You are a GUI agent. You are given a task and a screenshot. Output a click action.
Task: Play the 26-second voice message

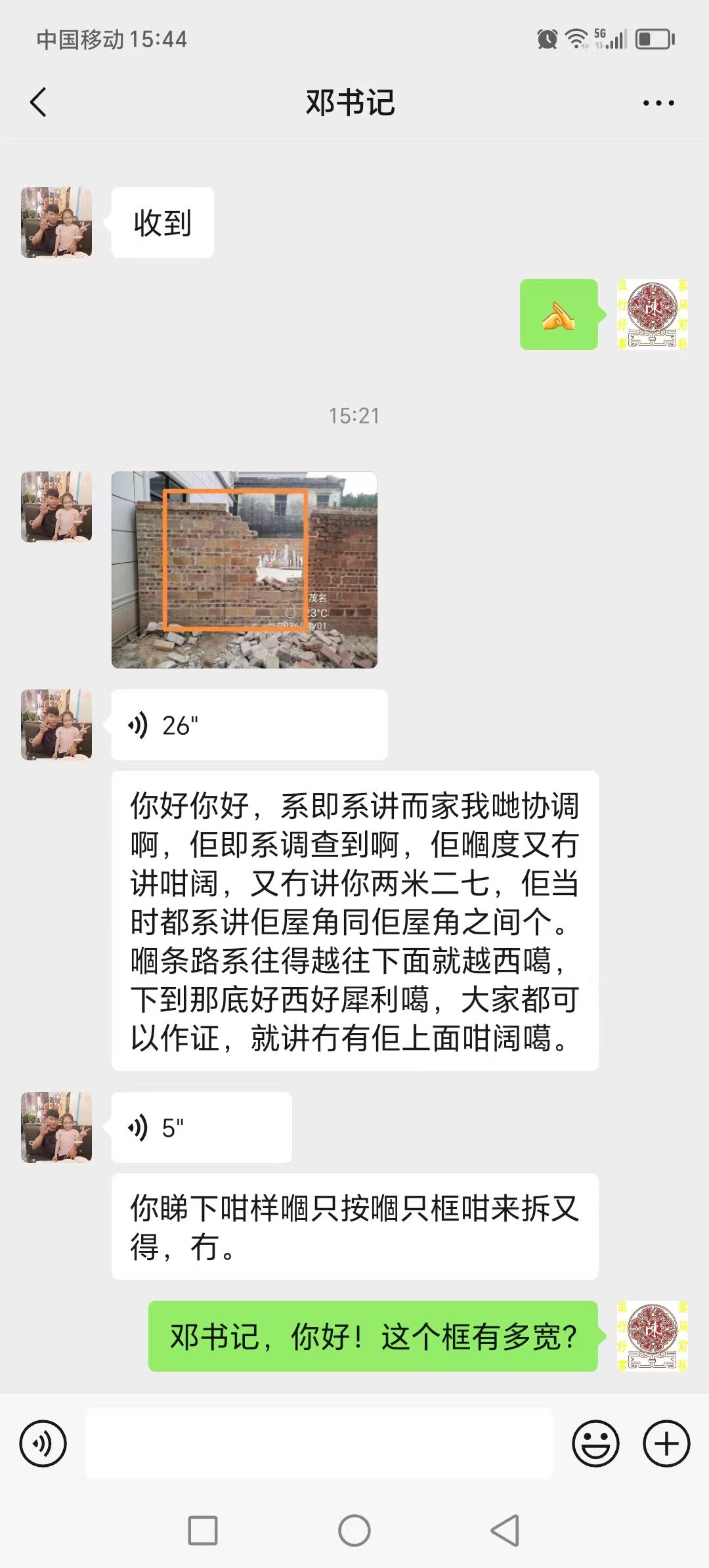[x=249, y=725]
